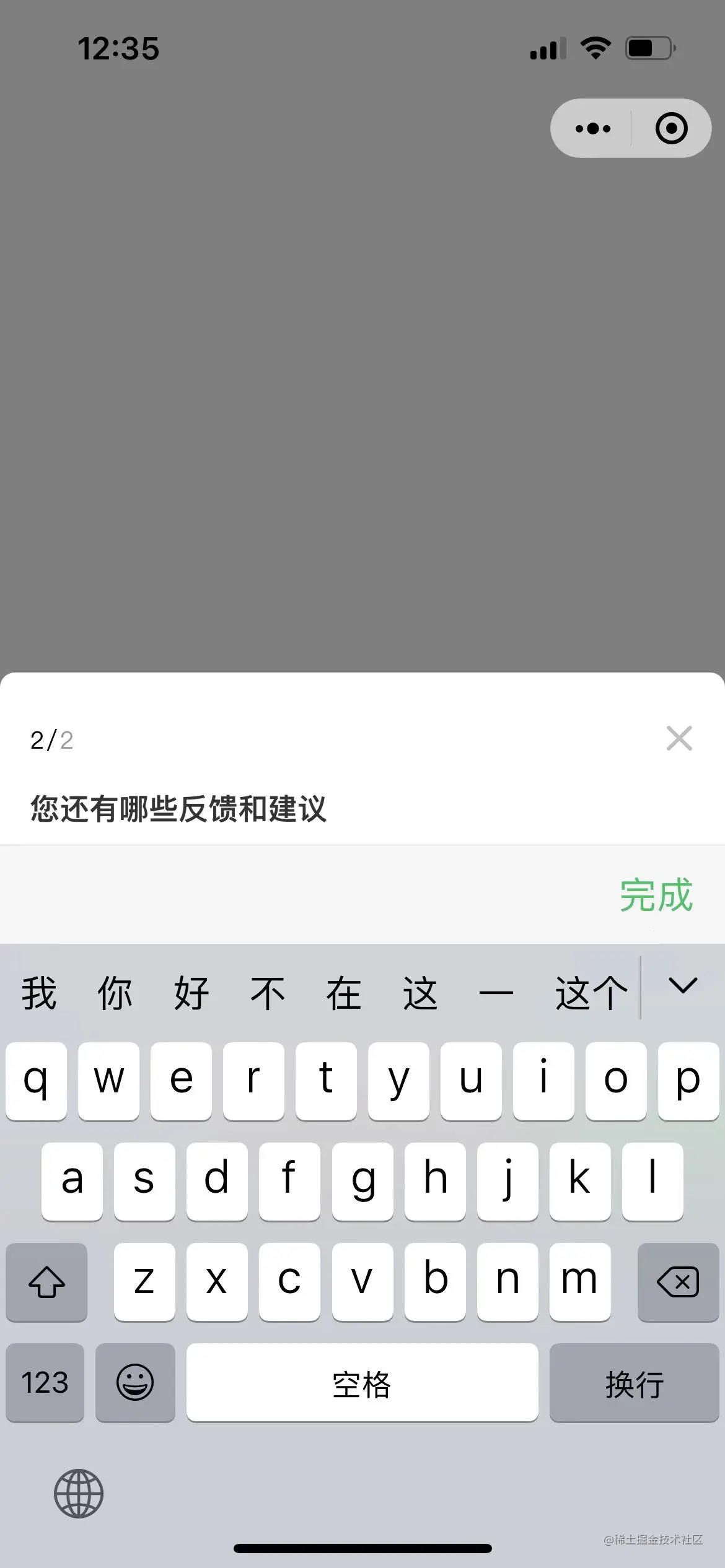Open the emoji keyboard
Screen dimensions: 725x1568
pyautogui.click(x=135, y=1382)
